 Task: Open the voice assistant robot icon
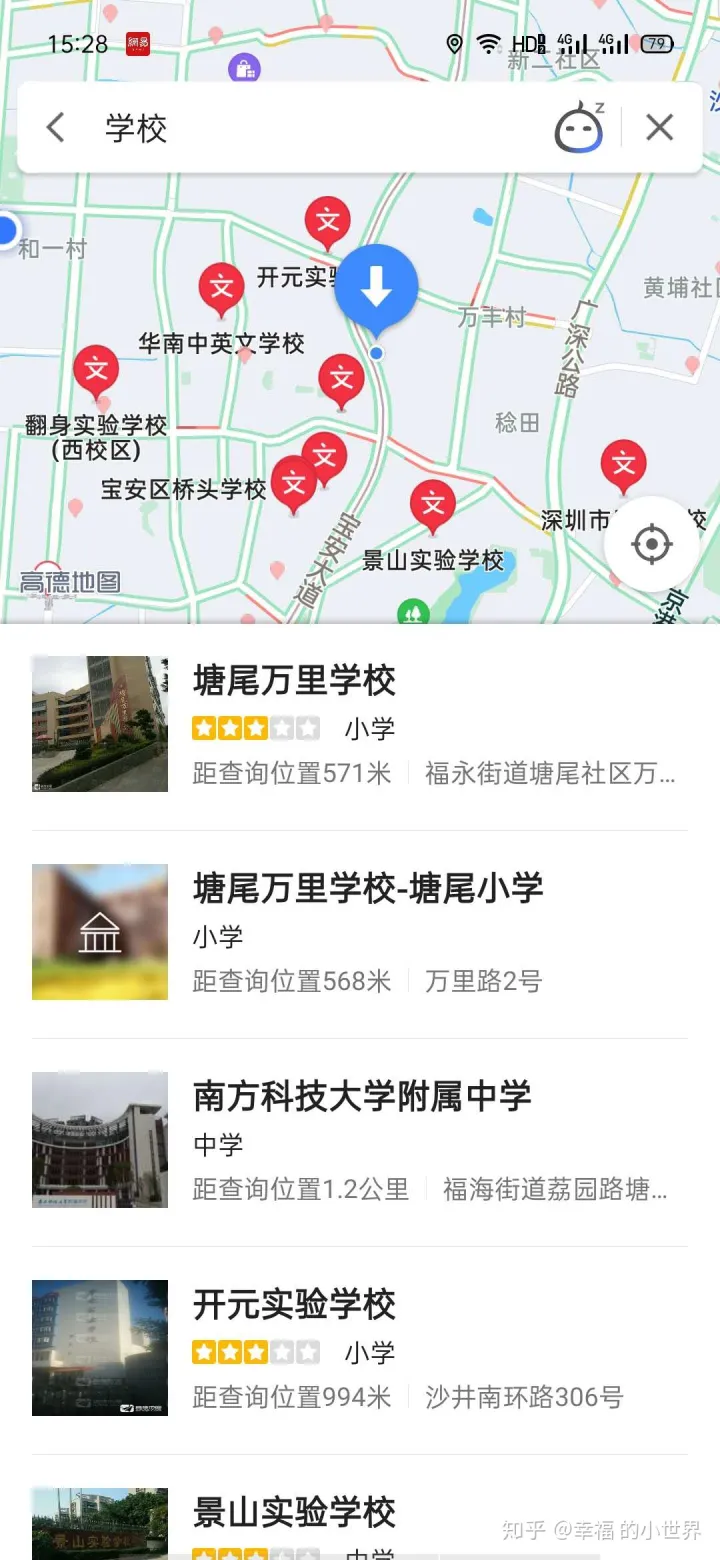click(579, 128)
